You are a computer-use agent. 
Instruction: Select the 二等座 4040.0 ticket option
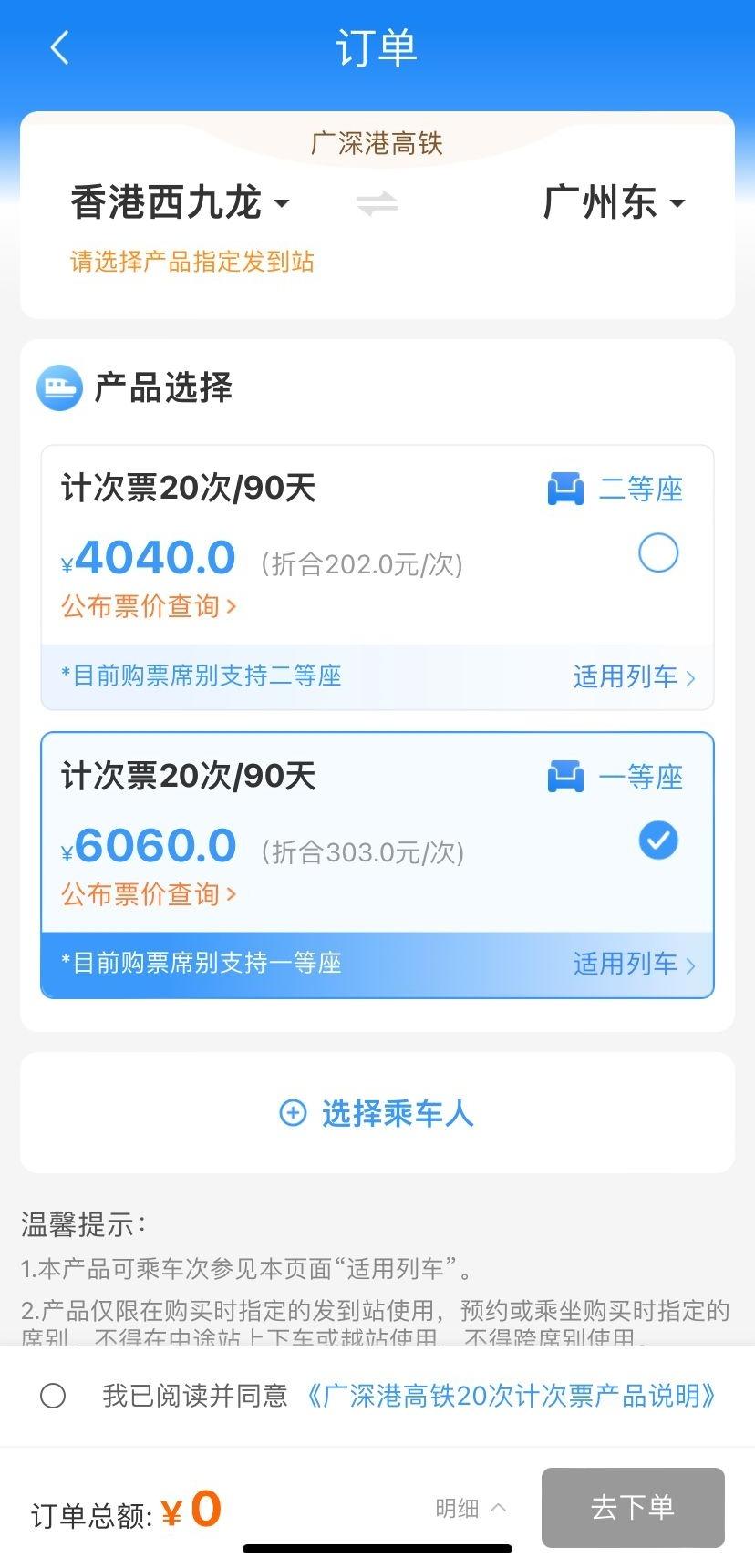pyautogui.click(x=658, y=553)
